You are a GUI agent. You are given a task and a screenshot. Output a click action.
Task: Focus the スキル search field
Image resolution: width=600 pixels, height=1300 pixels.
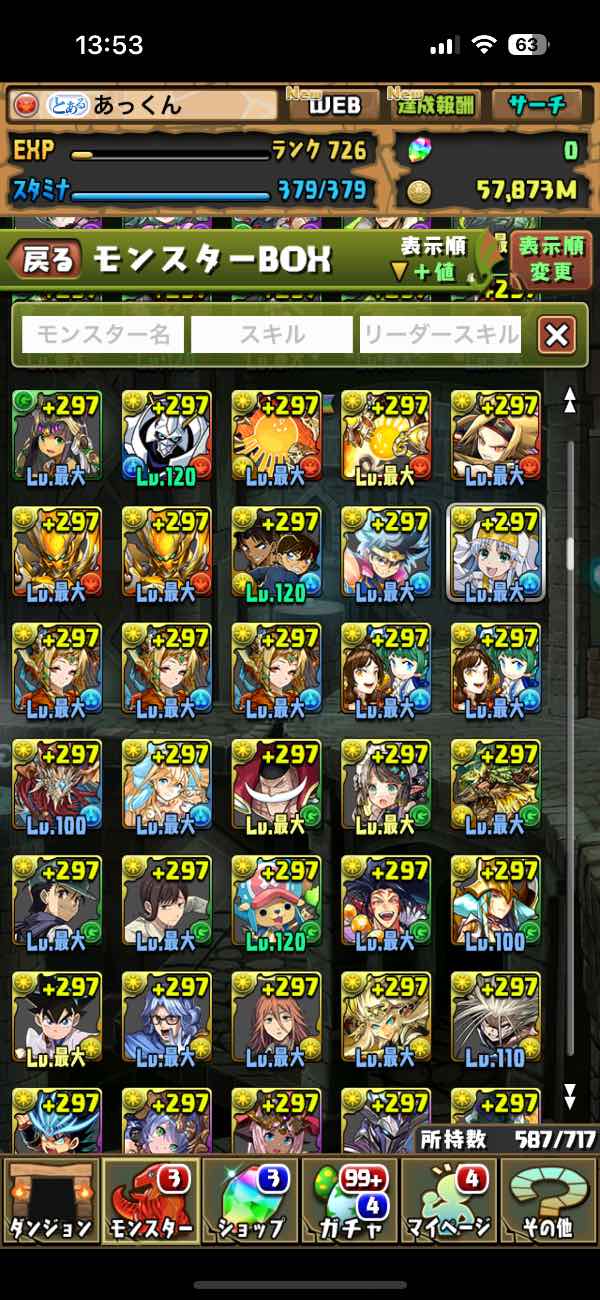pyautogui.click(x=272, y=335)
